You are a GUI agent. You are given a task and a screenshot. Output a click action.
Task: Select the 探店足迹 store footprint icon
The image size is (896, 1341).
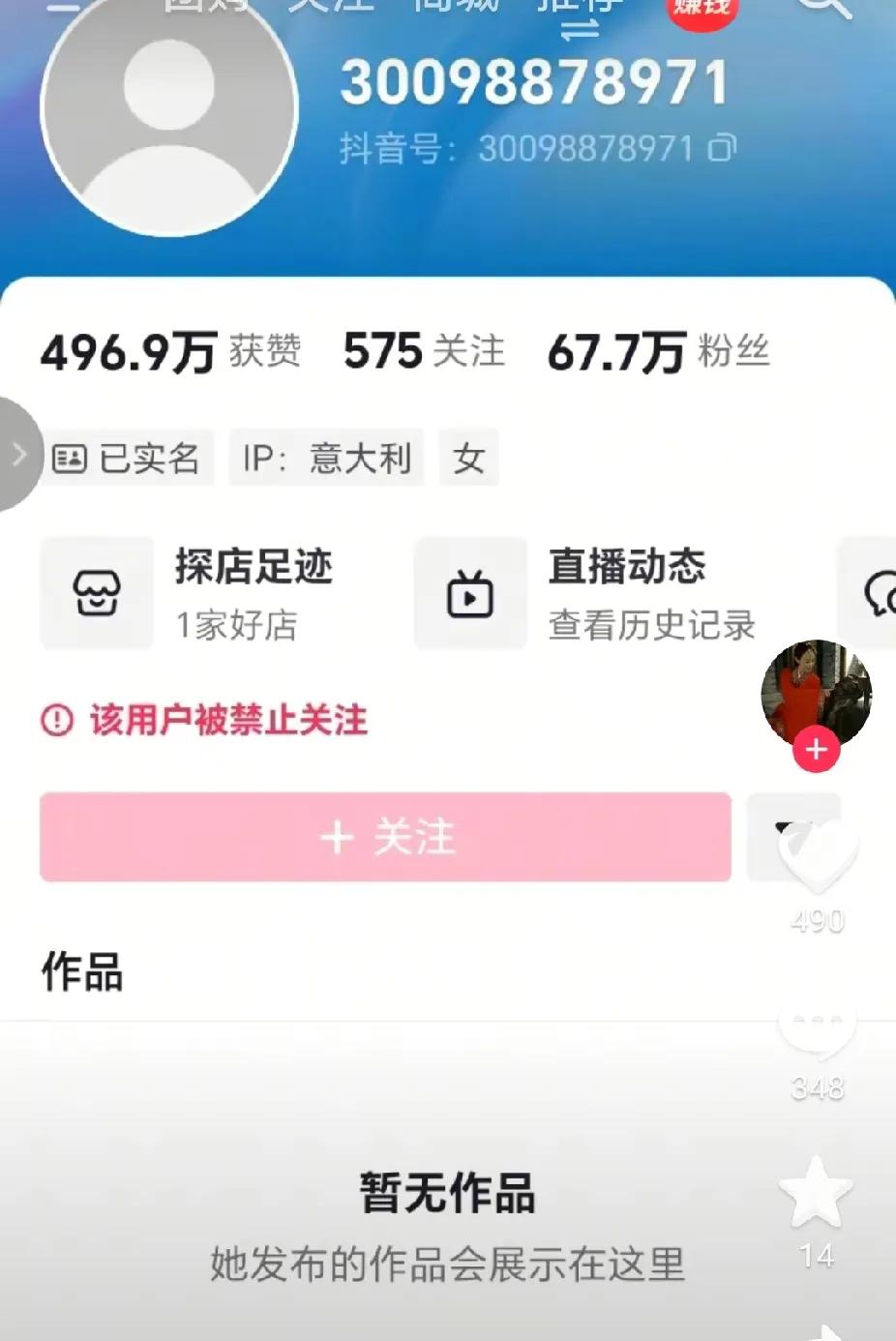(96, 593)
